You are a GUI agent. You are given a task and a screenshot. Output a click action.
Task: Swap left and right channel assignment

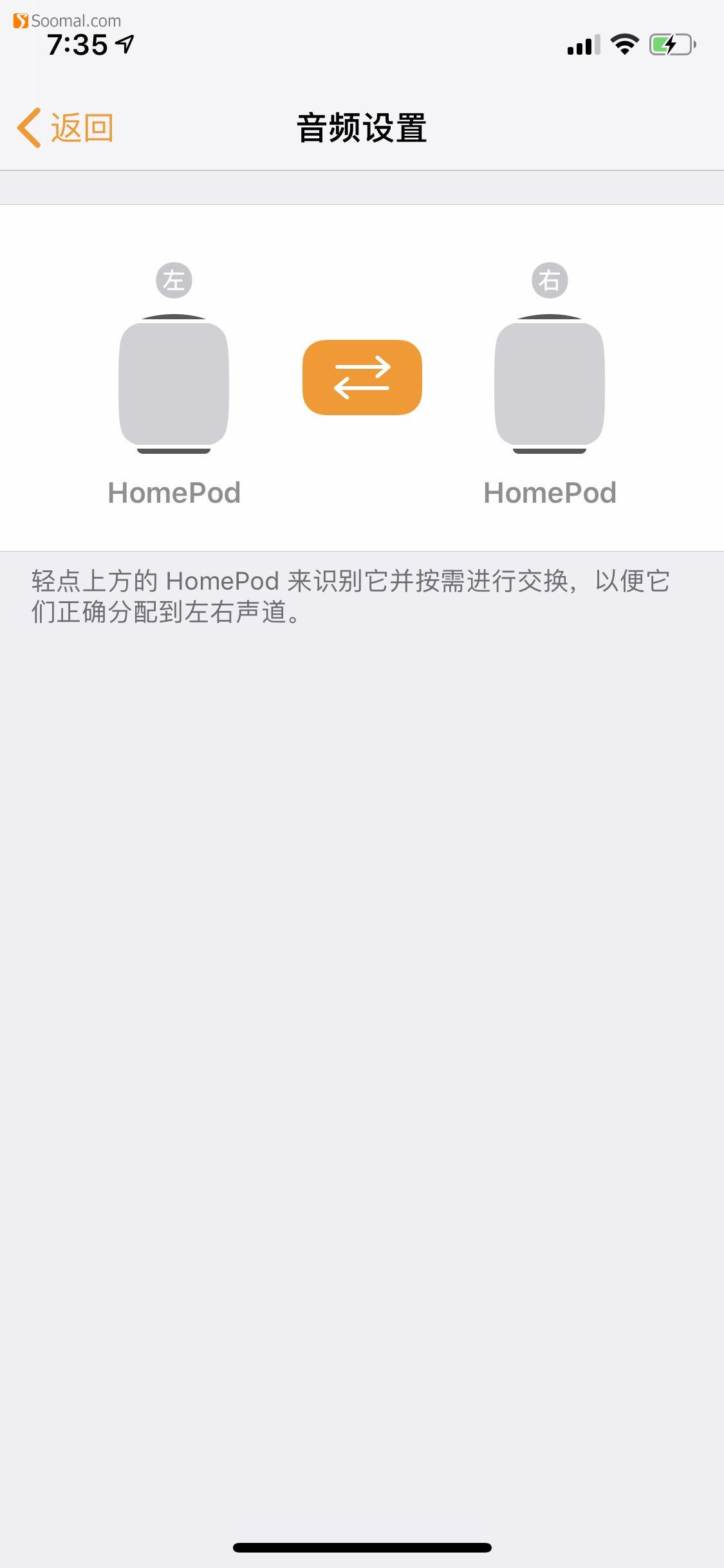pyautogui.click(x=362, y=378)
